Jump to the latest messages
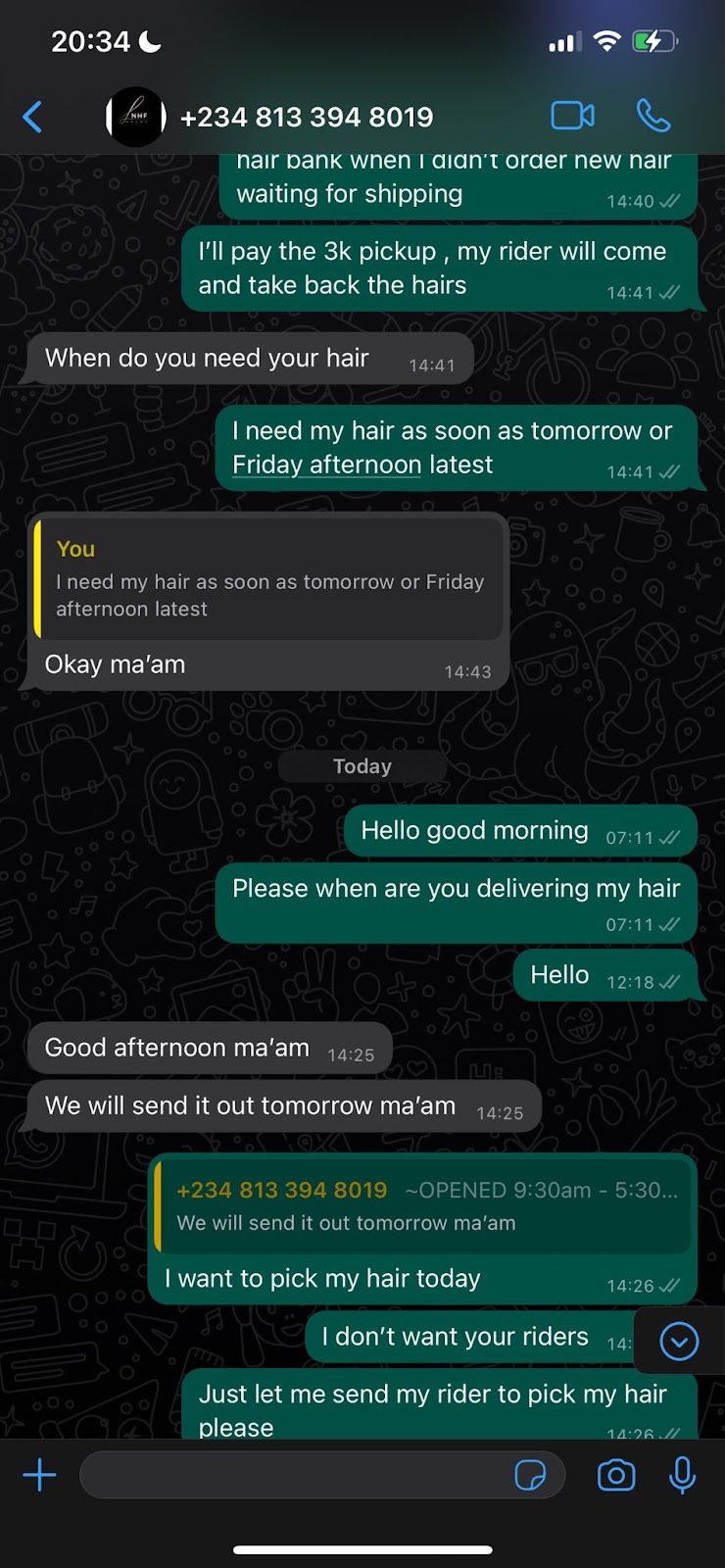The height and width of the screenshot is (1568, 725). (678, 1342)
